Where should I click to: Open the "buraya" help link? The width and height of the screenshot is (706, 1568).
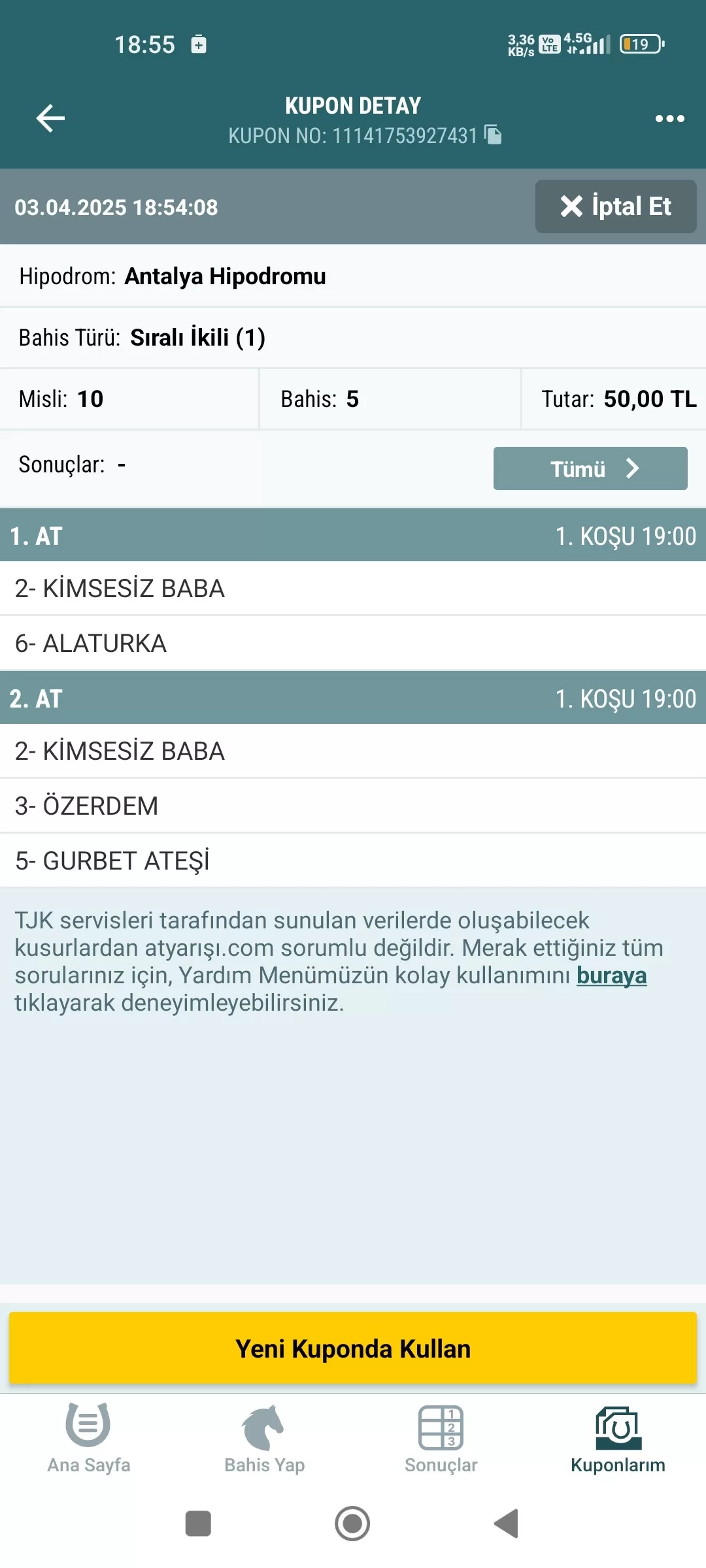tap(611, 975)
